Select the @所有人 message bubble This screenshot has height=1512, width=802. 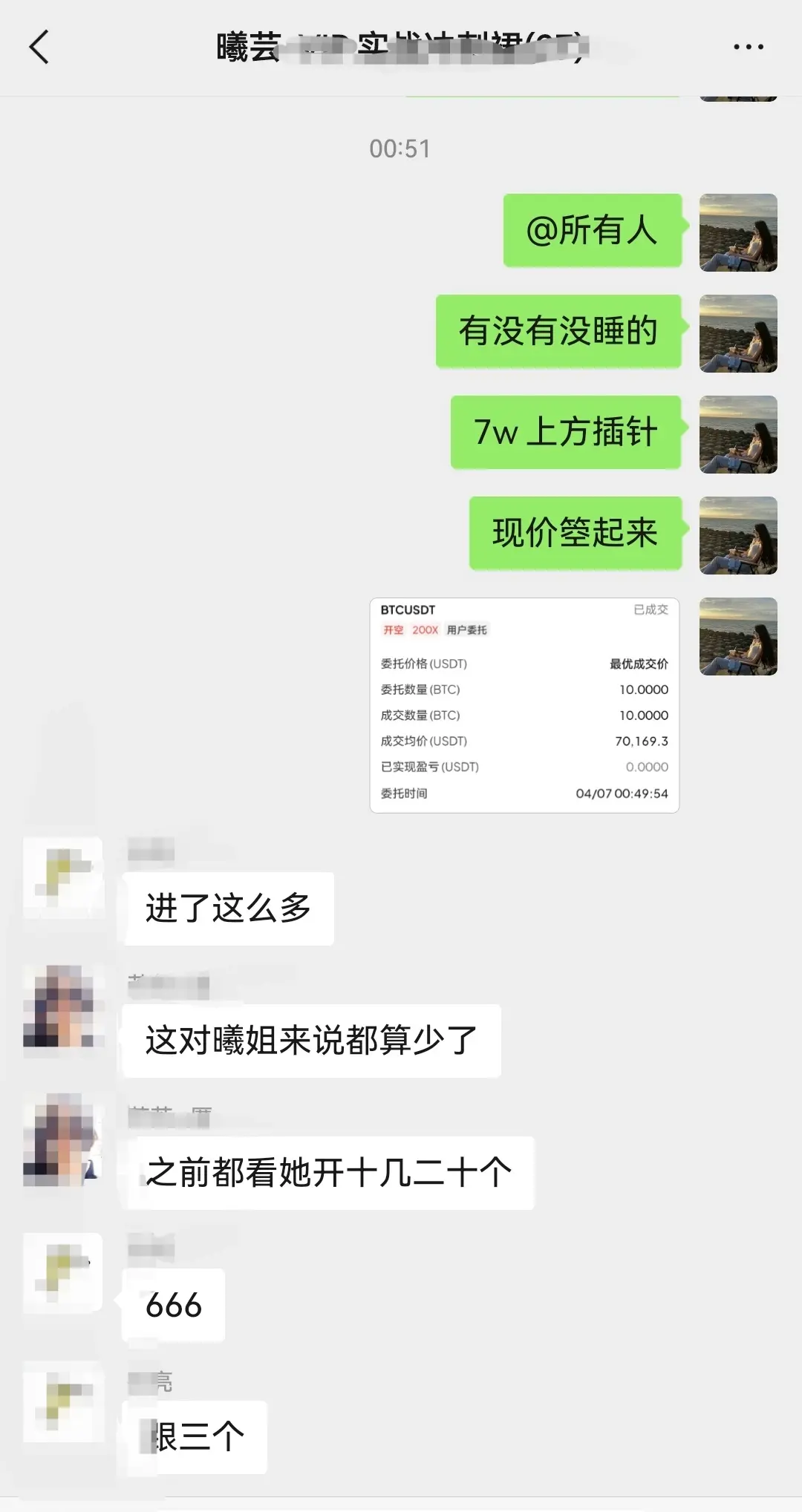[593, 232]
